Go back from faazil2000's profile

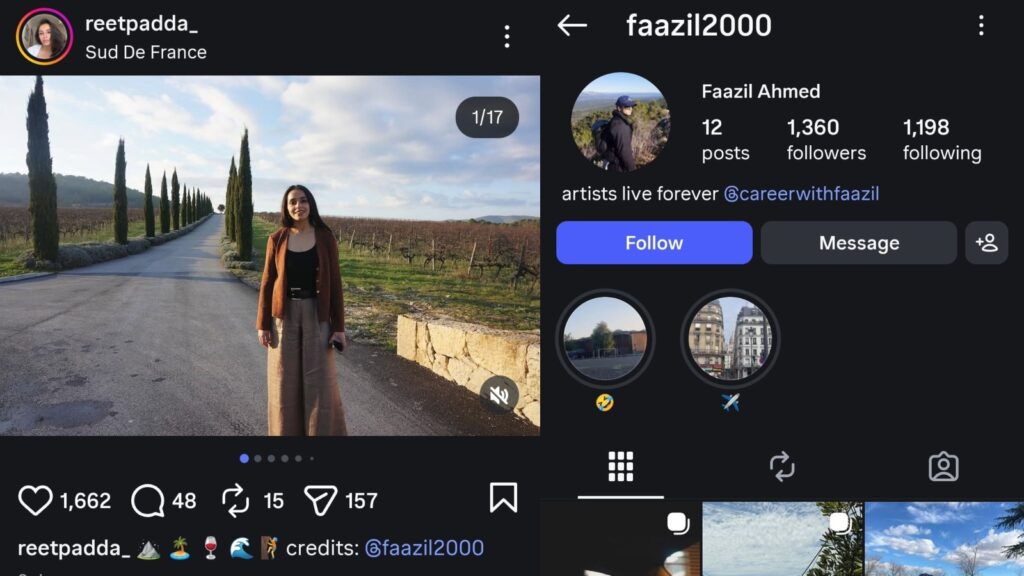click(x=572, y=26)
